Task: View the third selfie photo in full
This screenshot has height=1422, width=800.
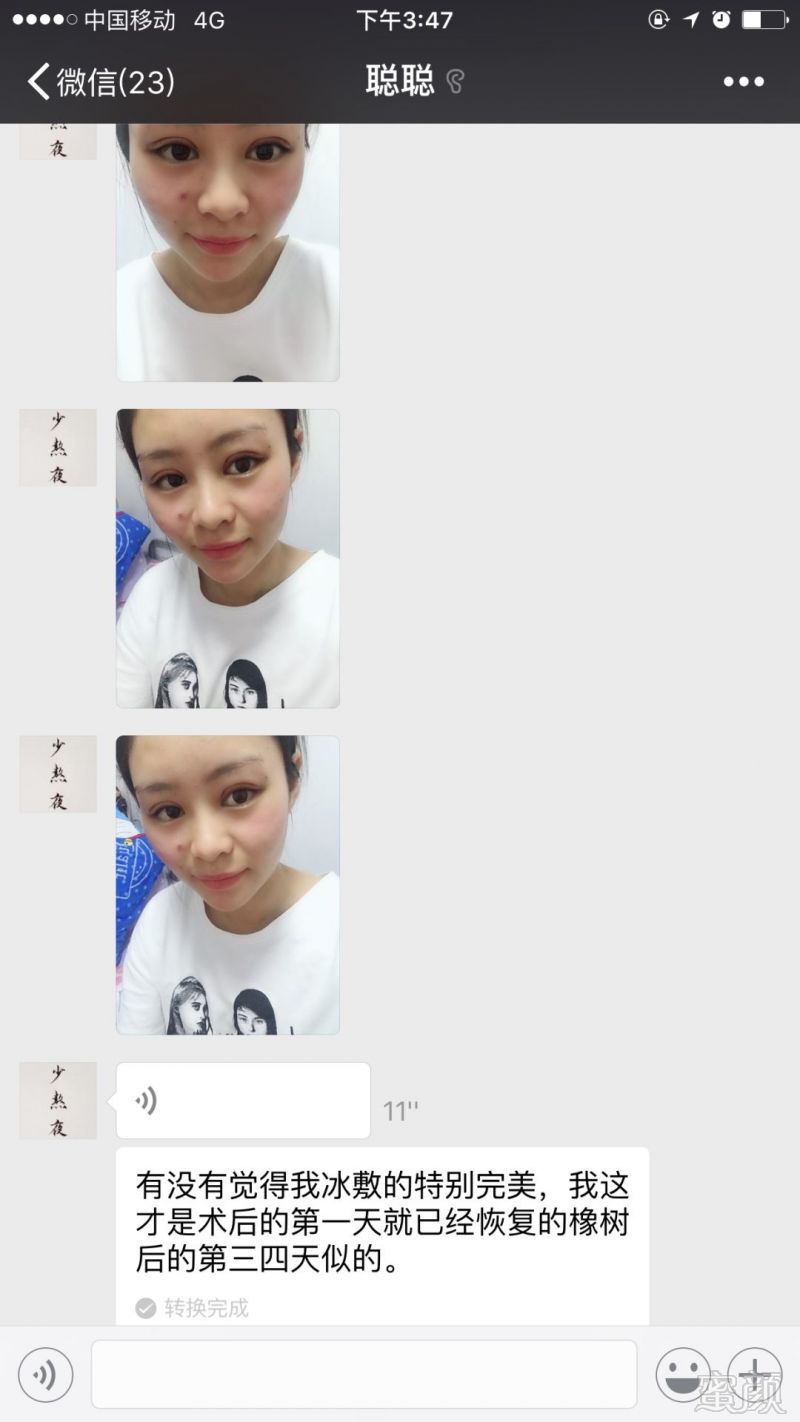Action: click(228, 885)
